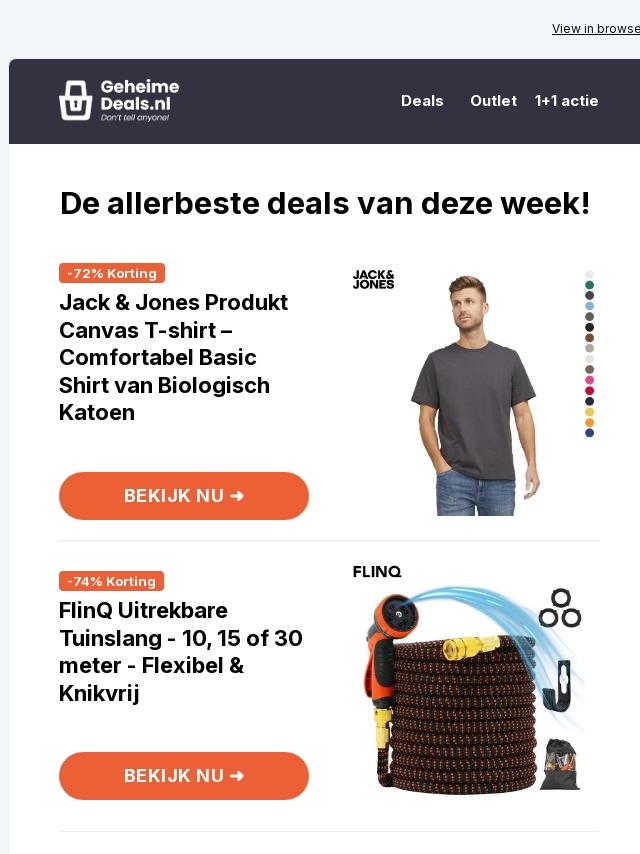Open the FlinQ garden hose product image

click(474, 681)
